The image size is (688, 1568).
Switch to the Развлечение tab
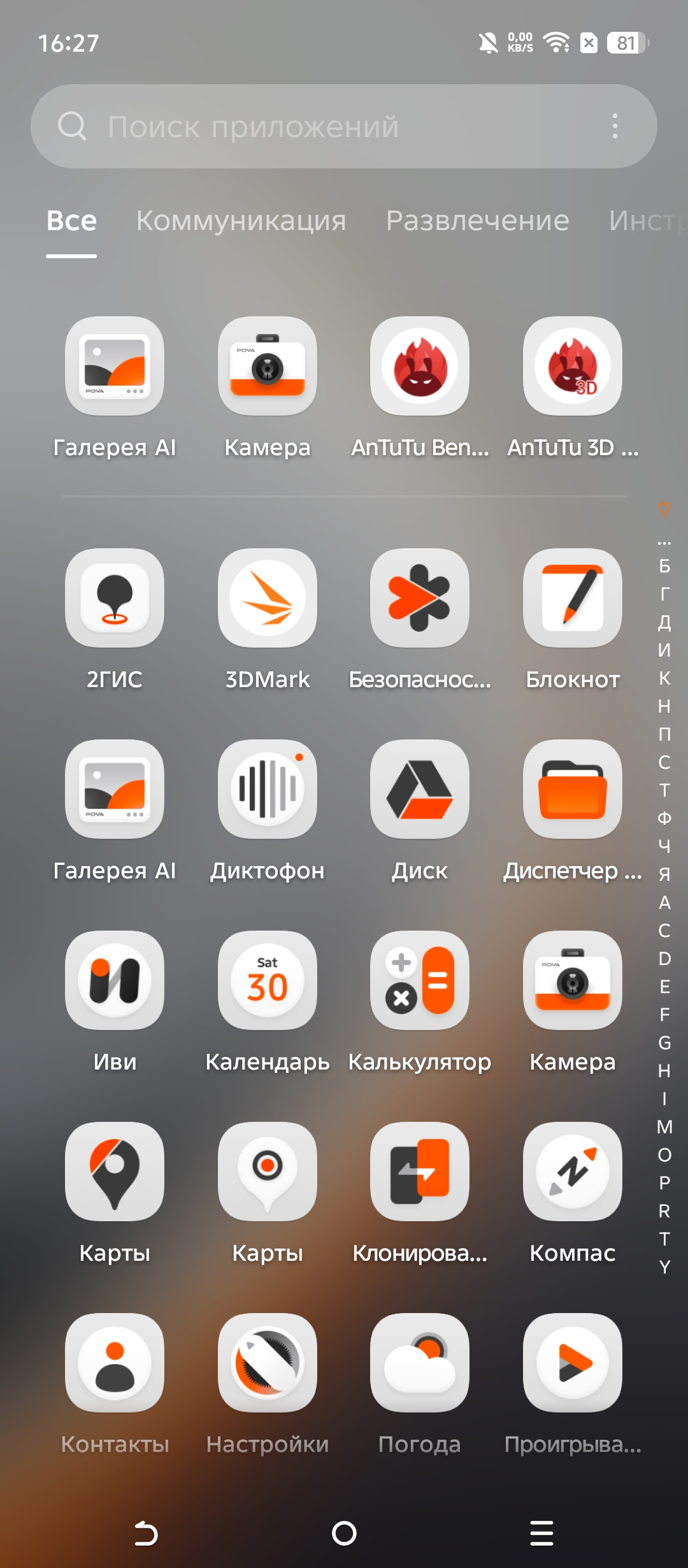pyautogui.click(x=477, y=221)
